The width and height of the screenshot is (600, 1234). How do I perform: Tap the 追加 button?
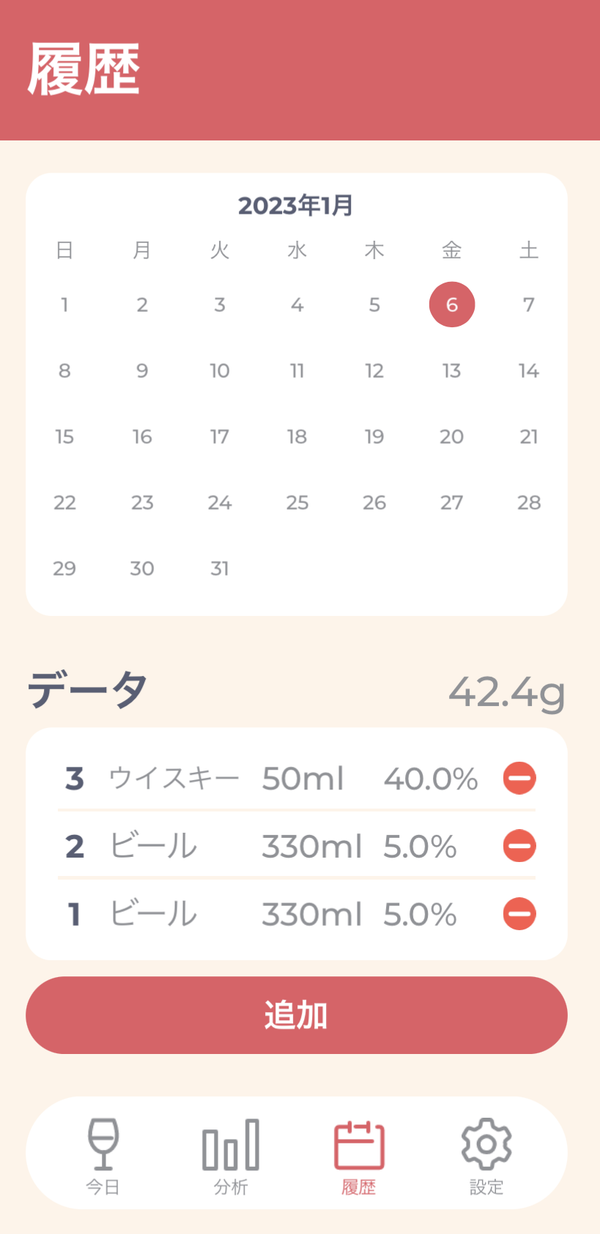click(x=296, y=1015)
